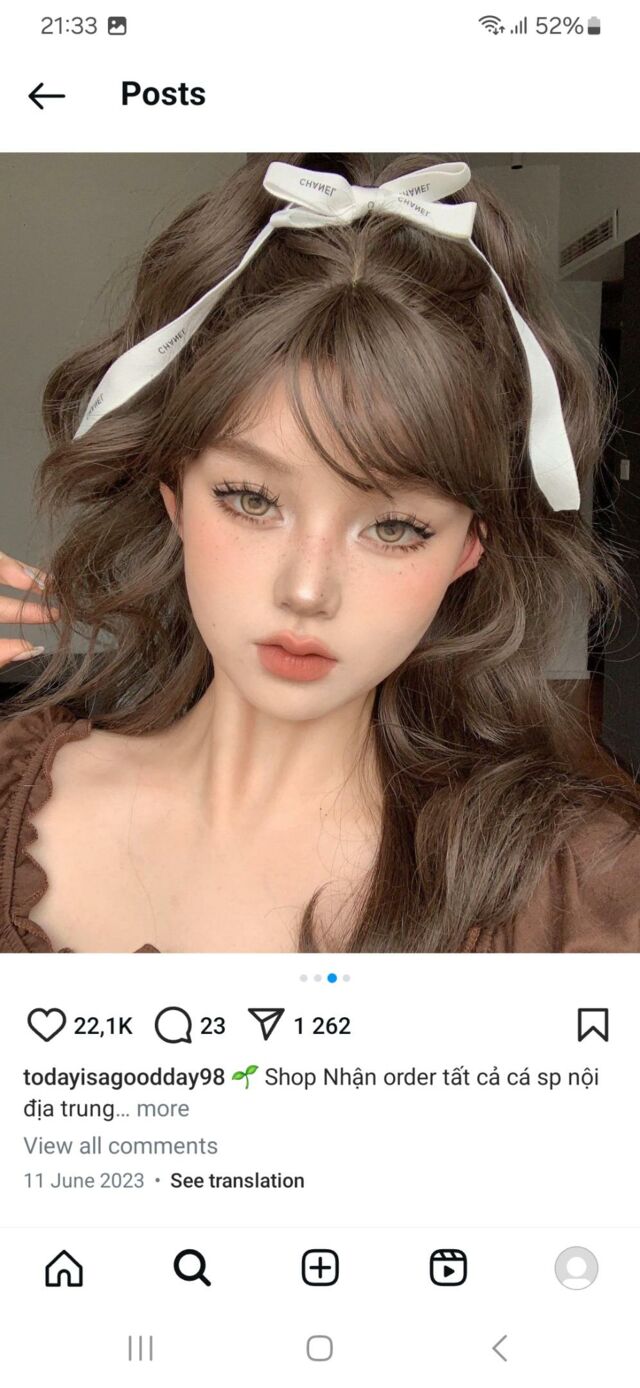Open the Search and Explore tab
This screenshot has height=1388, width=640.
point(192,1268)
